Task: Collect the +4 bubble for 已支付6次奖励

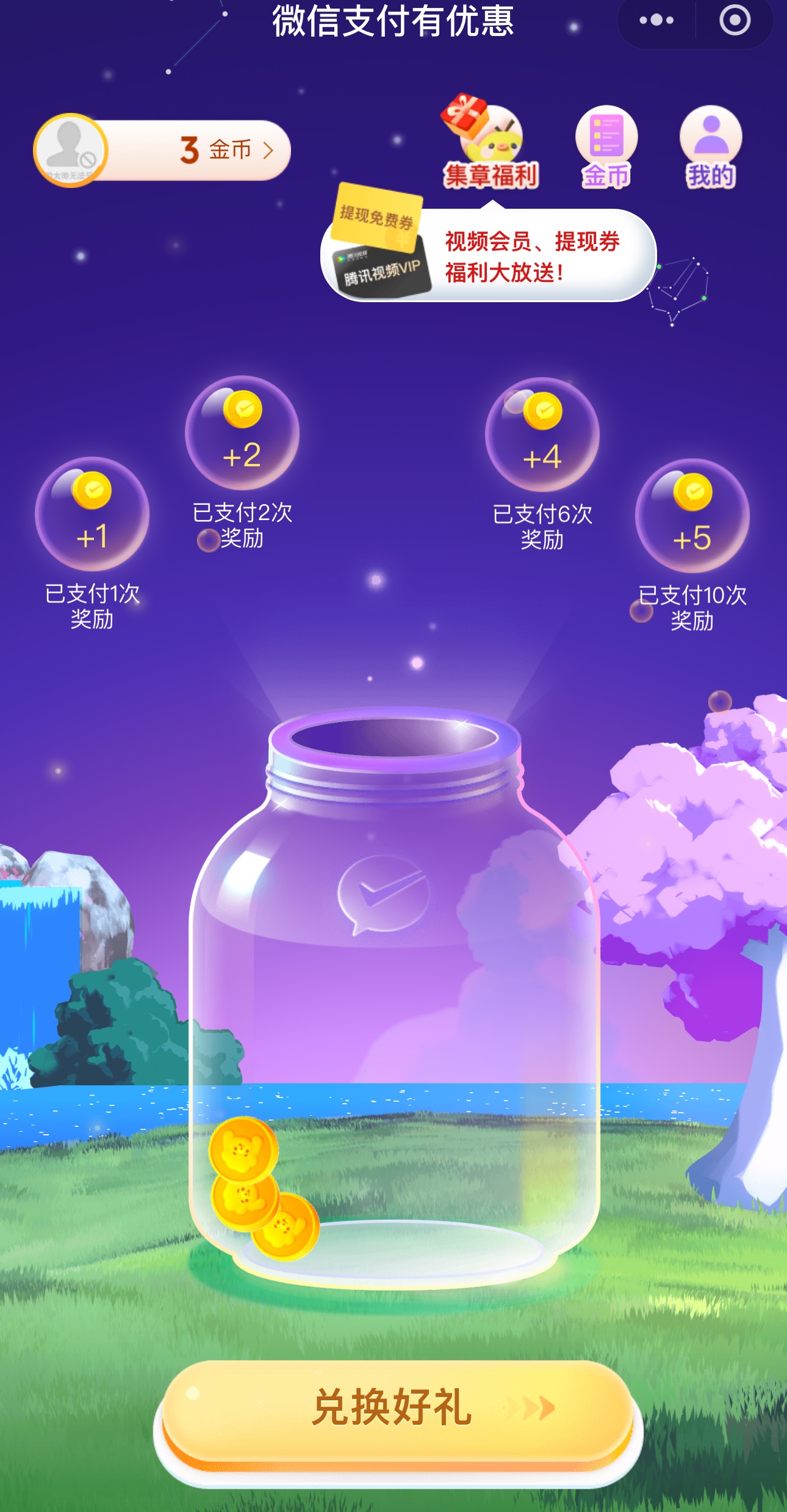Action: pyautogui.click(x=542, y=435)
